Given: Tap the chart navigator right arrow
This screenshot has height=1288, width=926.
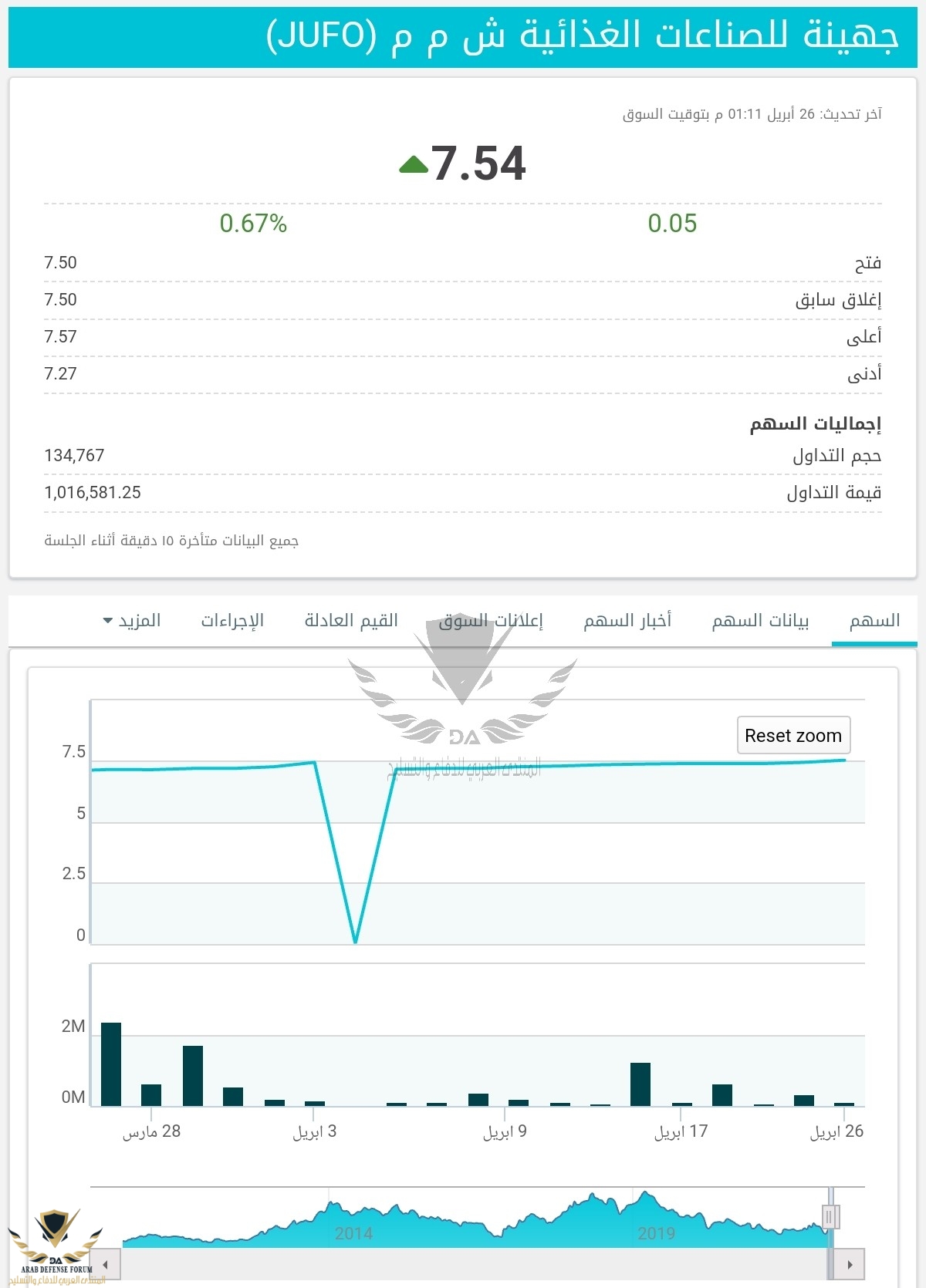Looking at the screenshot, I should (850, 1264).
